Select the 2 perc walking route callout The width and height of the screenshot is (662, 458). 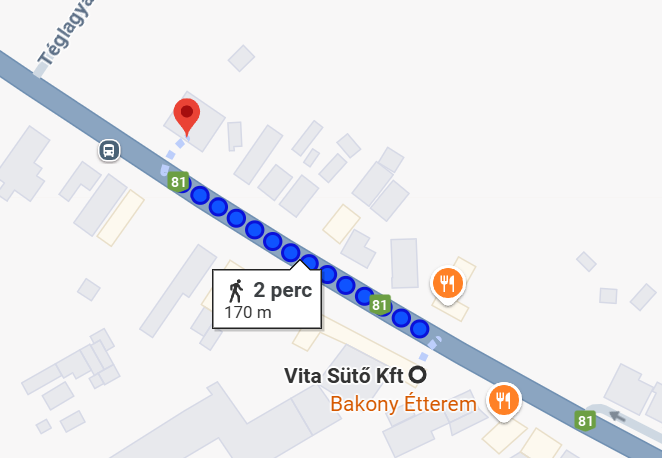coord(267,299)
